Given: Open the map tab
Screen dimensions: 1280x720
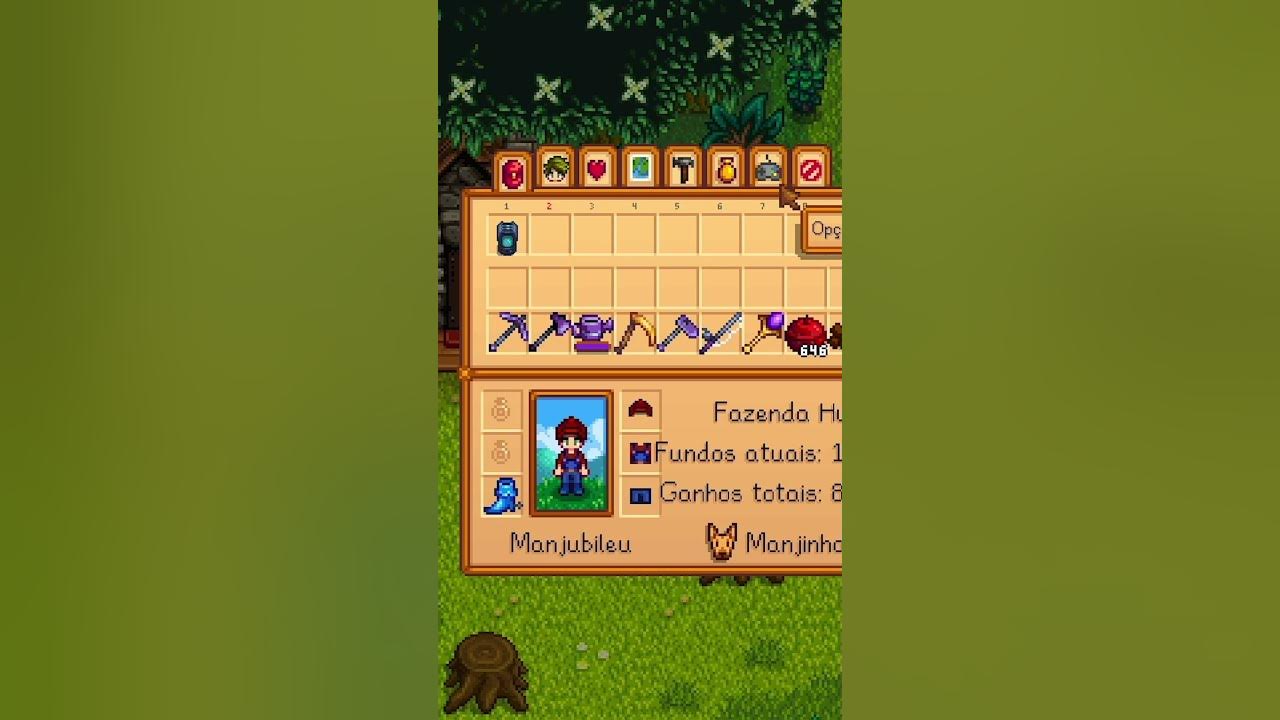Looking at the screenshot, I should pyautogui.click(x=640, y=170).
